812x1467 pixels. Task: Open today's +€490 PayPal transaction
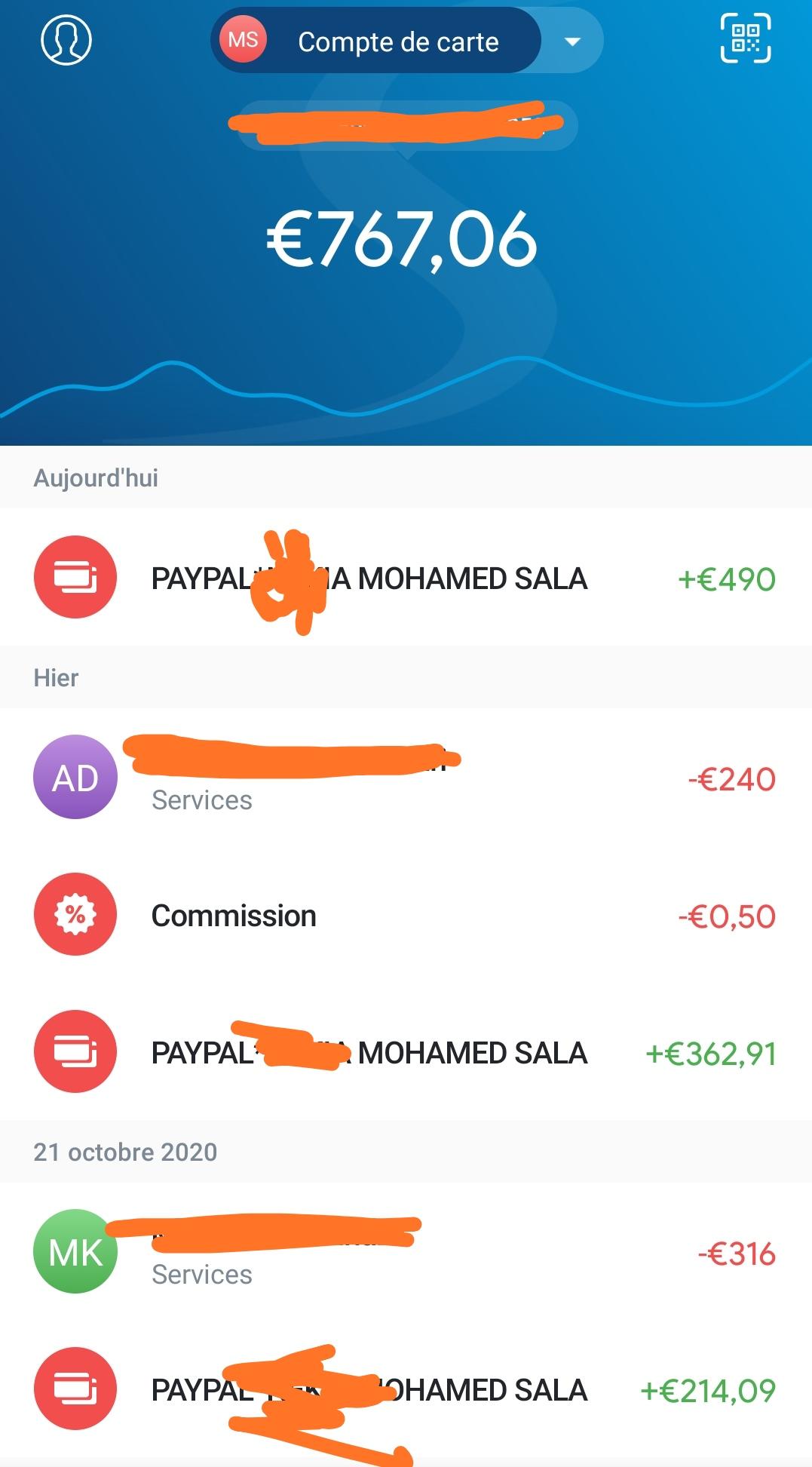406,578
